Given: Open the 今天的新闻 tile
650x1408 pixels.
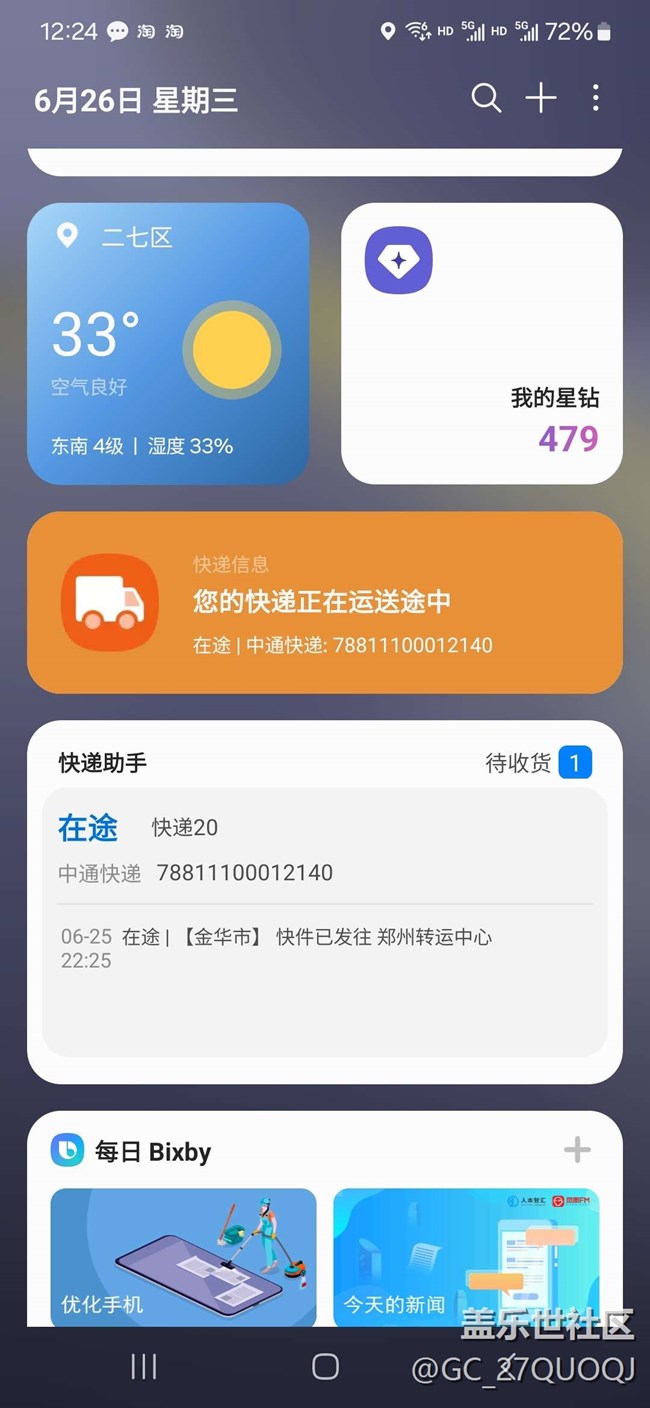Looking at the screenshot, I should [x=466, y=1257].
